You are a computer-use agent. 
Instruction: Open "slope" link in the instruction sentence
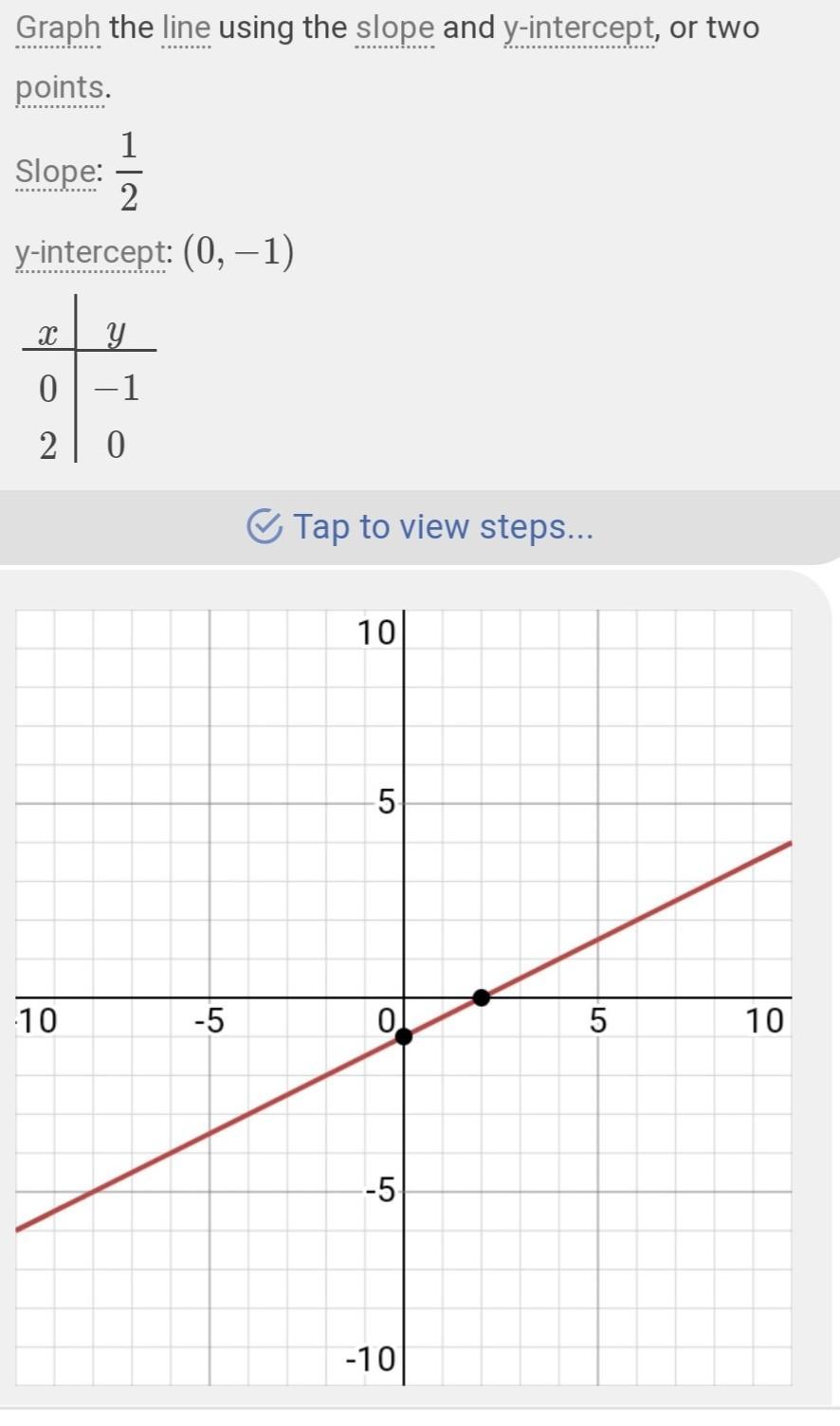[x=394, y=27]
